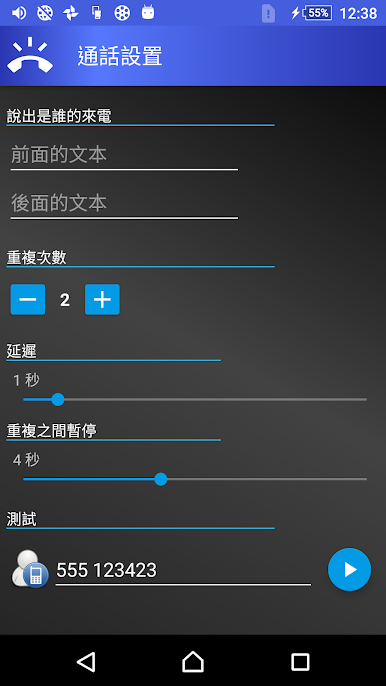Image resolution: width=386 pixels, height=686 pixels.
Task: Focus the 後面的文本 text field
Action: point(124,204)
